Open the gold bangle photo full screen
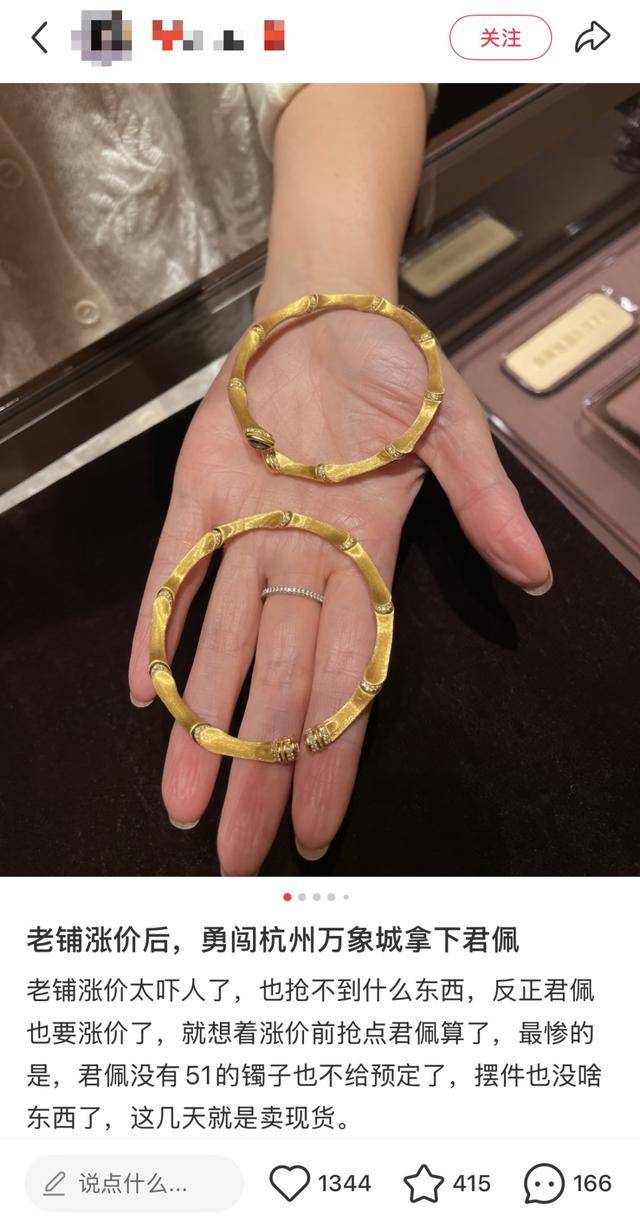This screenshot has width=640, height=1221. 320,480
